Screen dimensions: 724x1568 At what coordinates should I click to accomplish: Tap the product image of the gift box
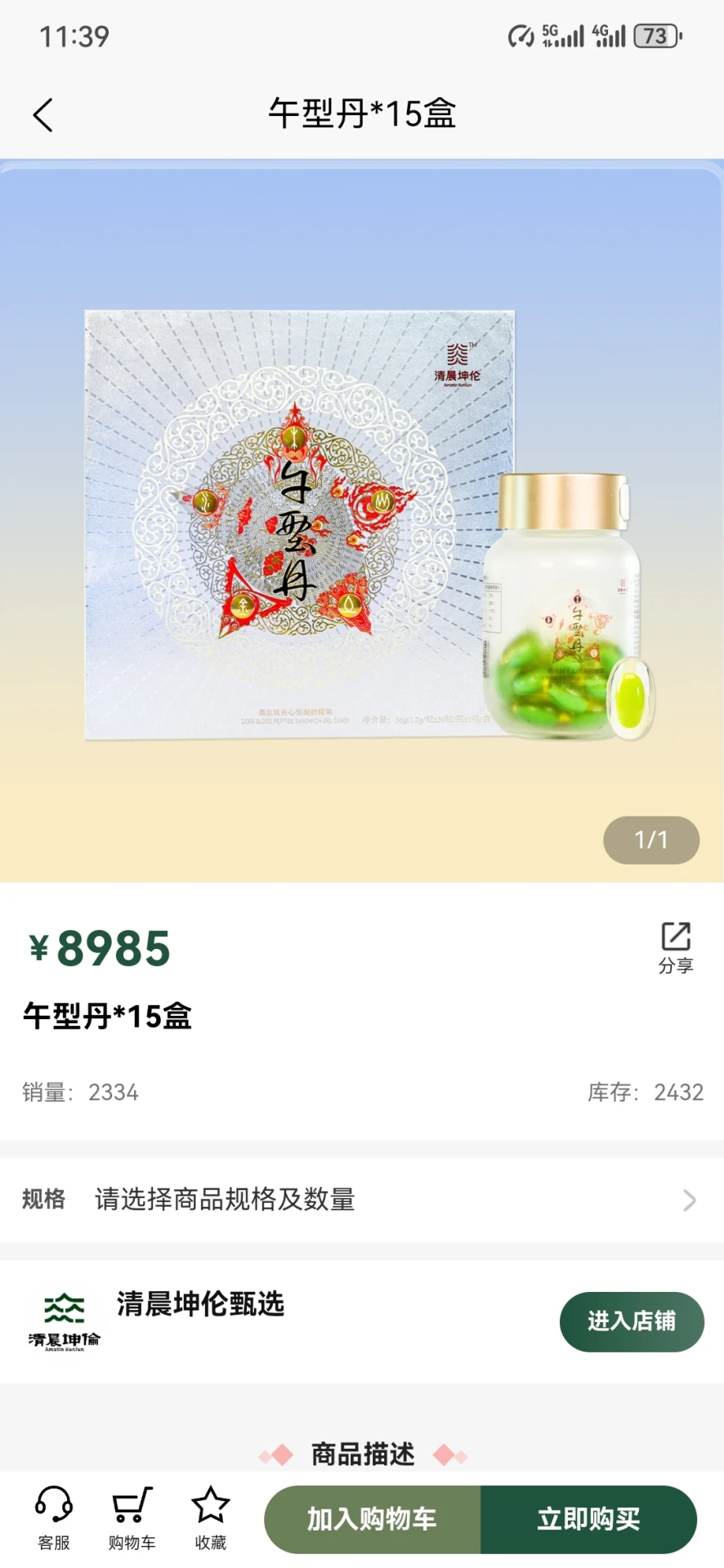(299, 523)
